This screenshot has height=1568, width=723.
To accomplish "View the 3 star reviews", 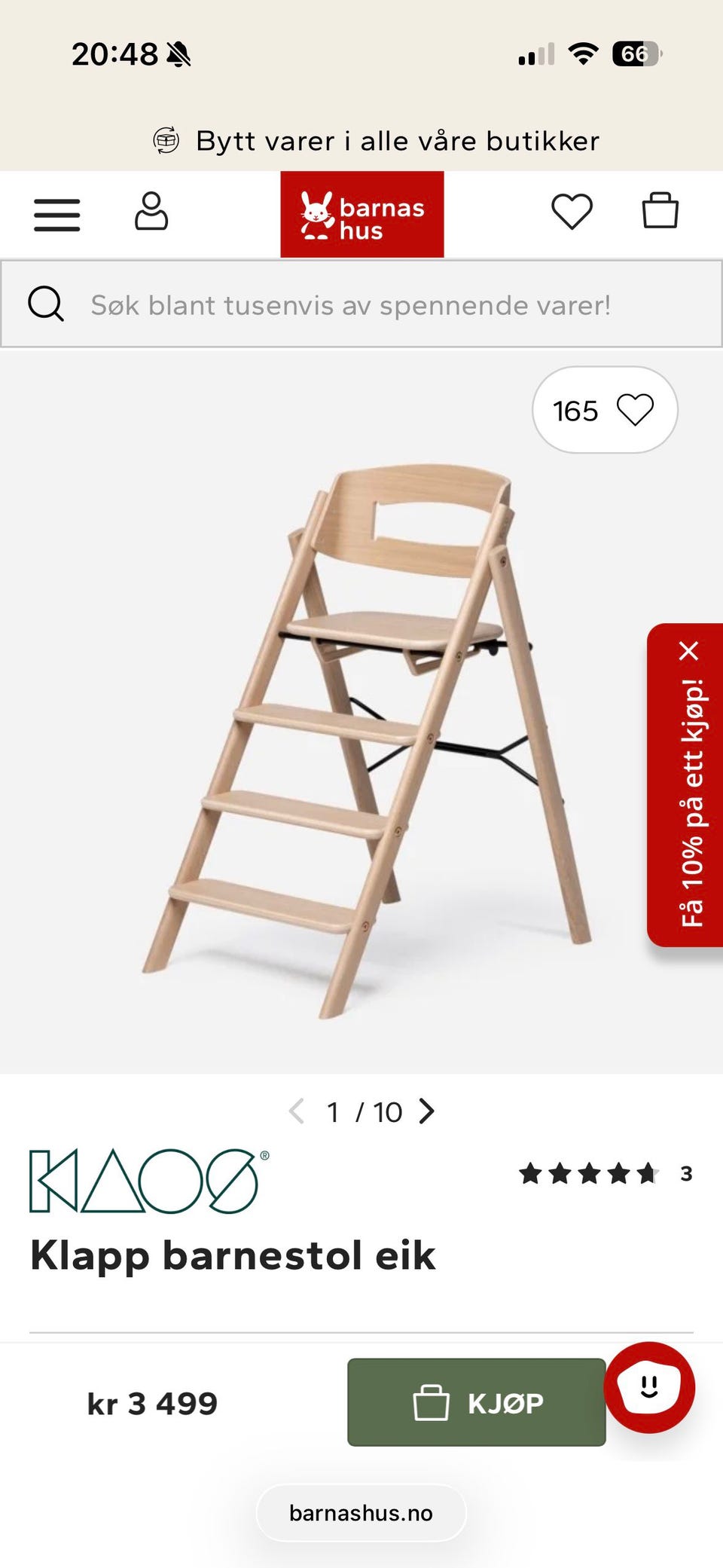I will pyautogui.click(x=606, y=1174).
